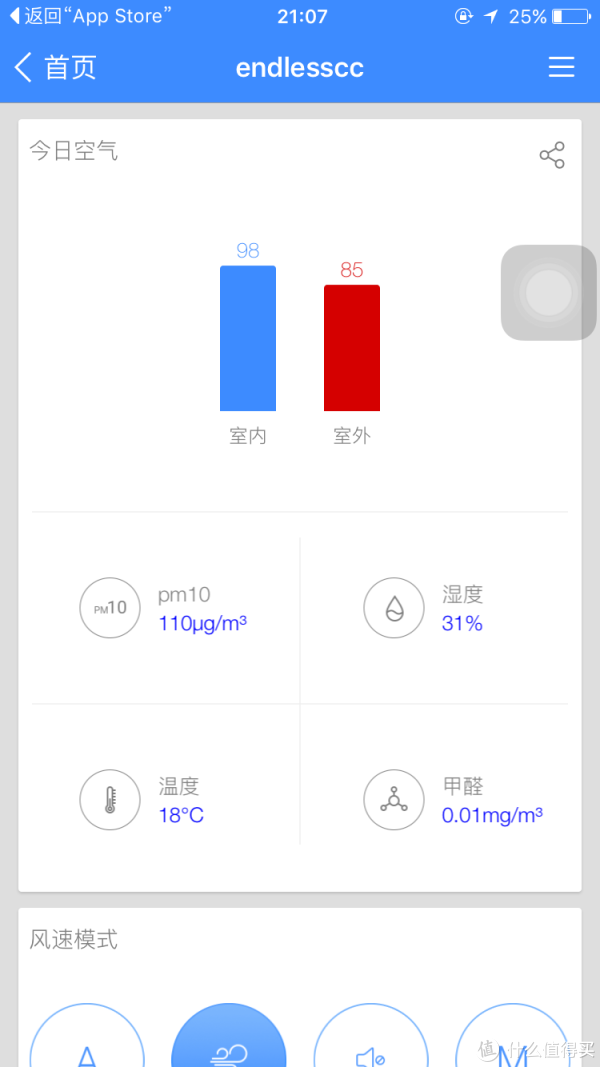The image size is (600, 1067).
Task: Select the auto (A) fan speed mode
Action: [x=87, y=1035]
